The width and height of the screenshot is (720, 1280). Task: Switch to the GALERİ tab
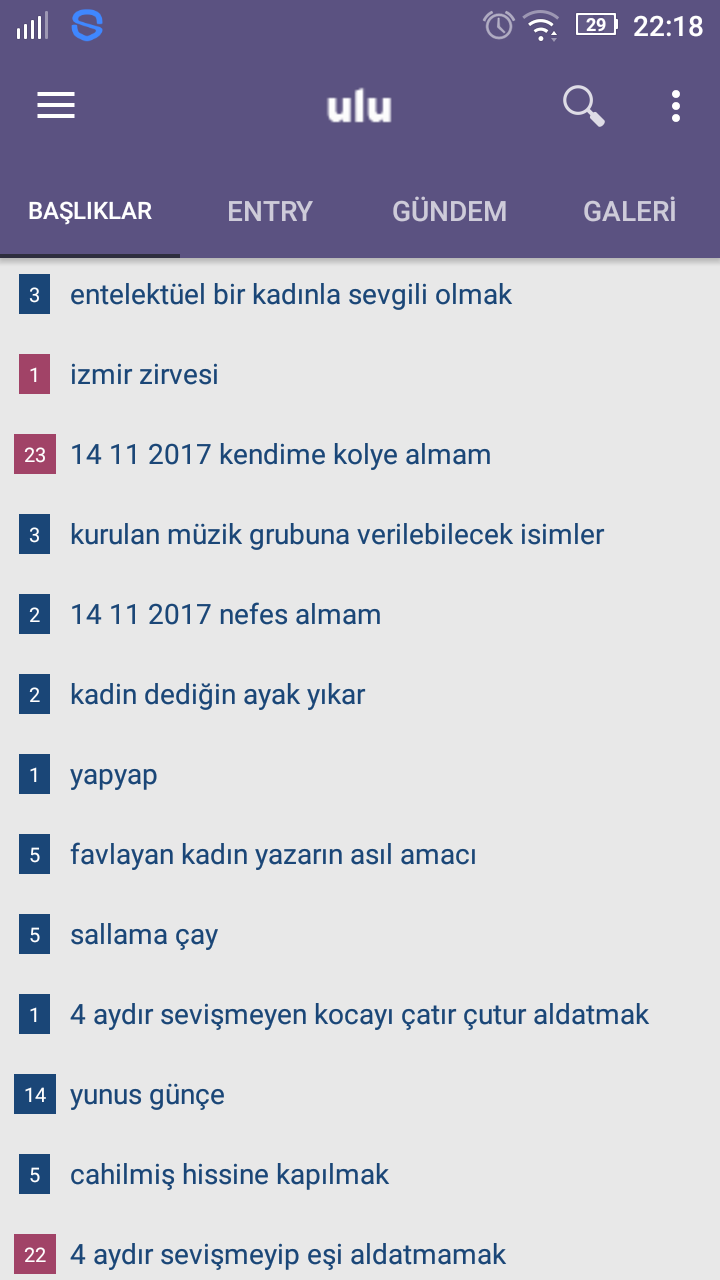point(629,211)
